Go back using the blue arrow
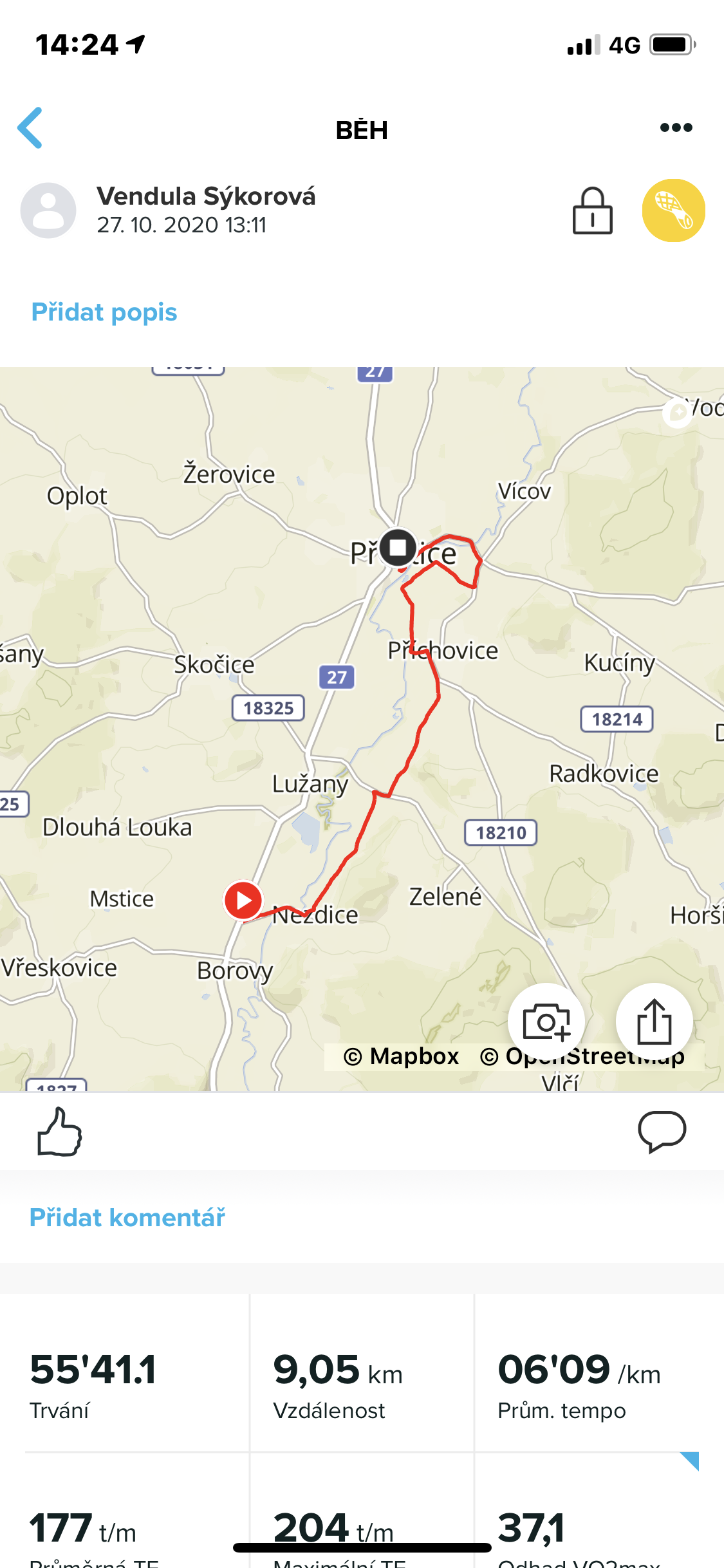The height and width of the screenshot is (1568, 724). pos(30,128)
